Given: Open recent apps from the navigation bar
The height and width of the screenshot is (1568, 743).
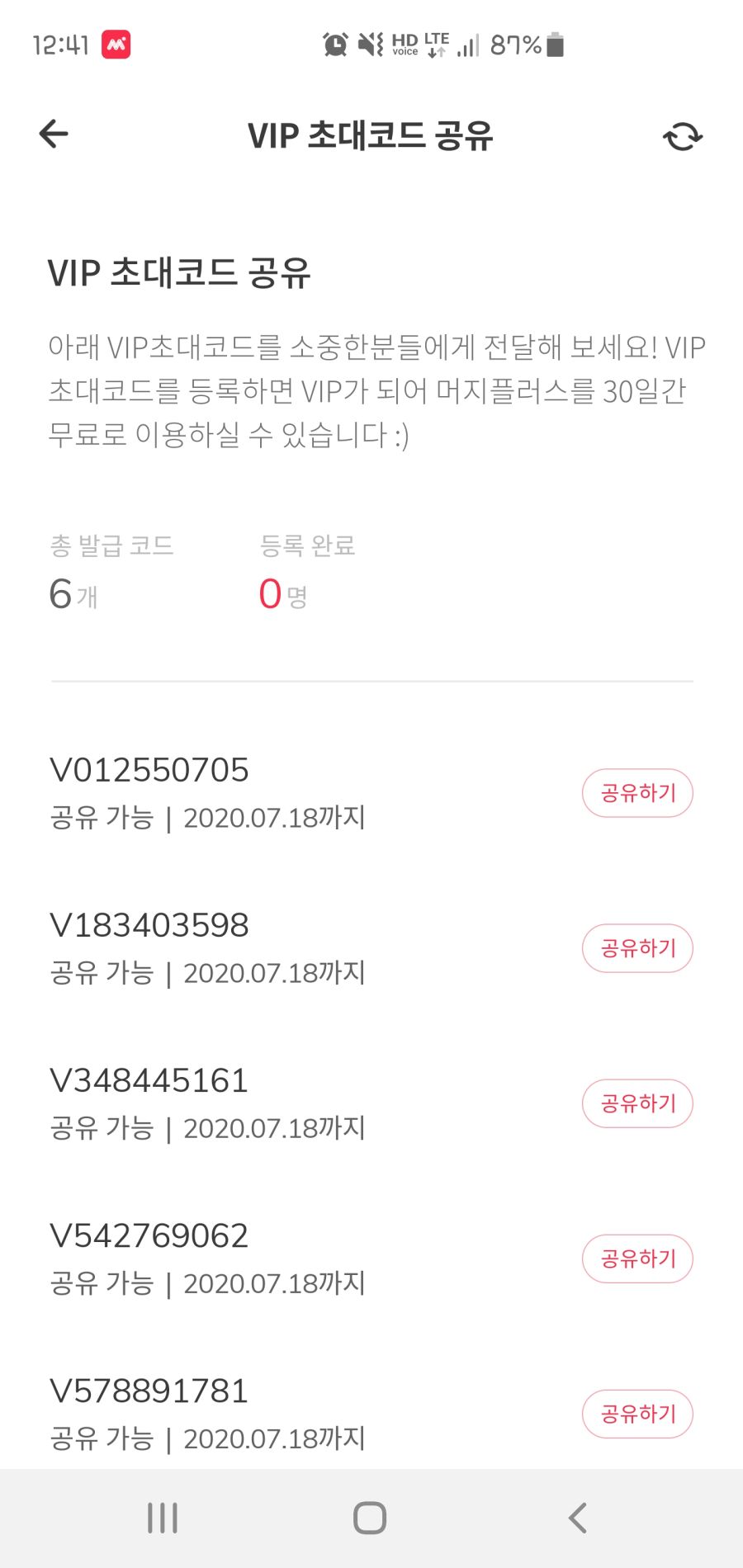Looking at the screenshot, I should [x=162, y=1515].
